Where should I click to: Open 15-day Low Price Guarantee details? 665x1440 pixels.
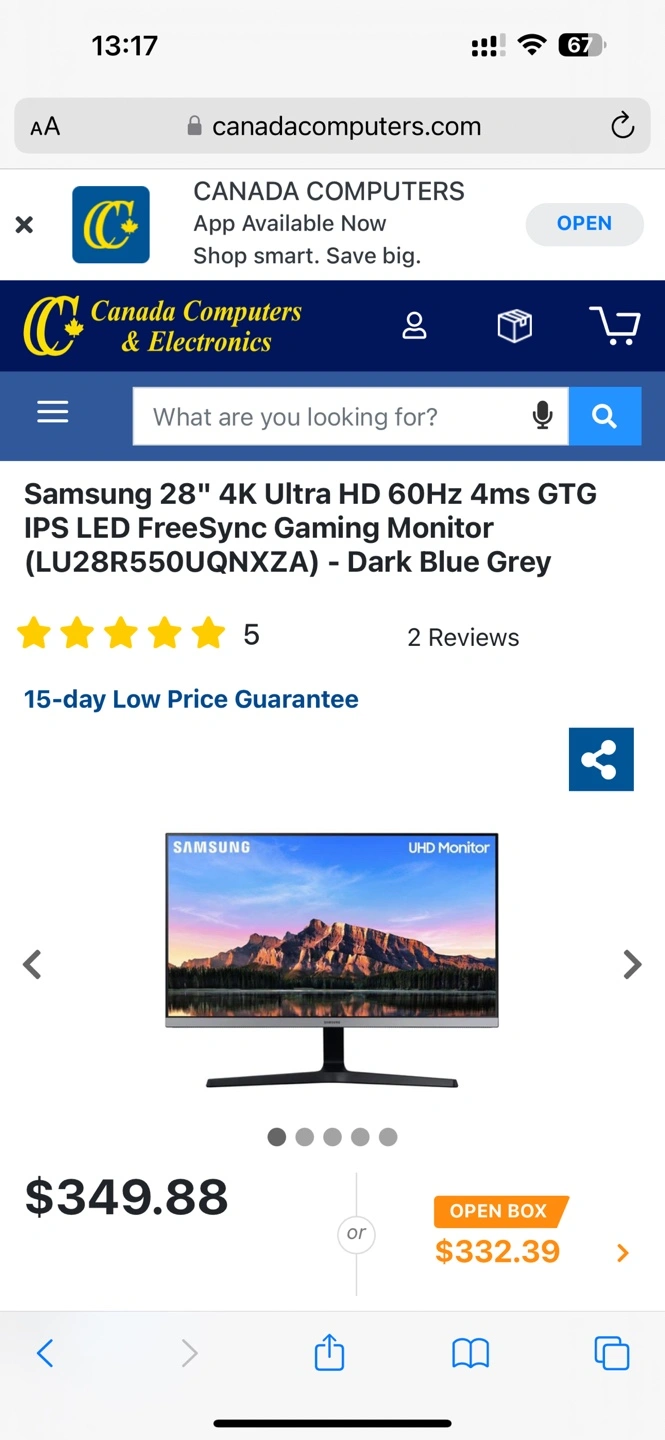(191, 699)
